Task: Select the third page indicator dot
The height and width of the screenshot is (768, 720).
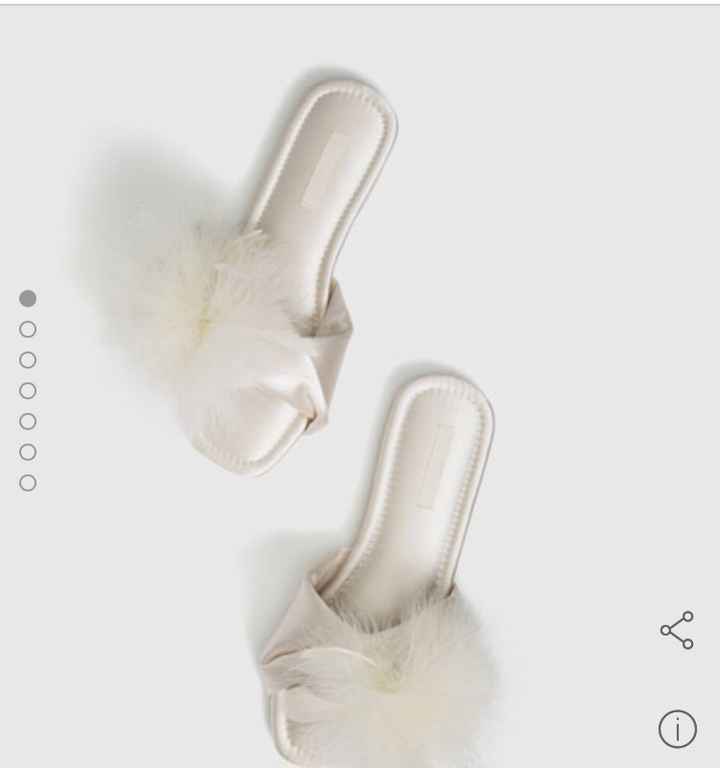Action: [x=28, y=360]
